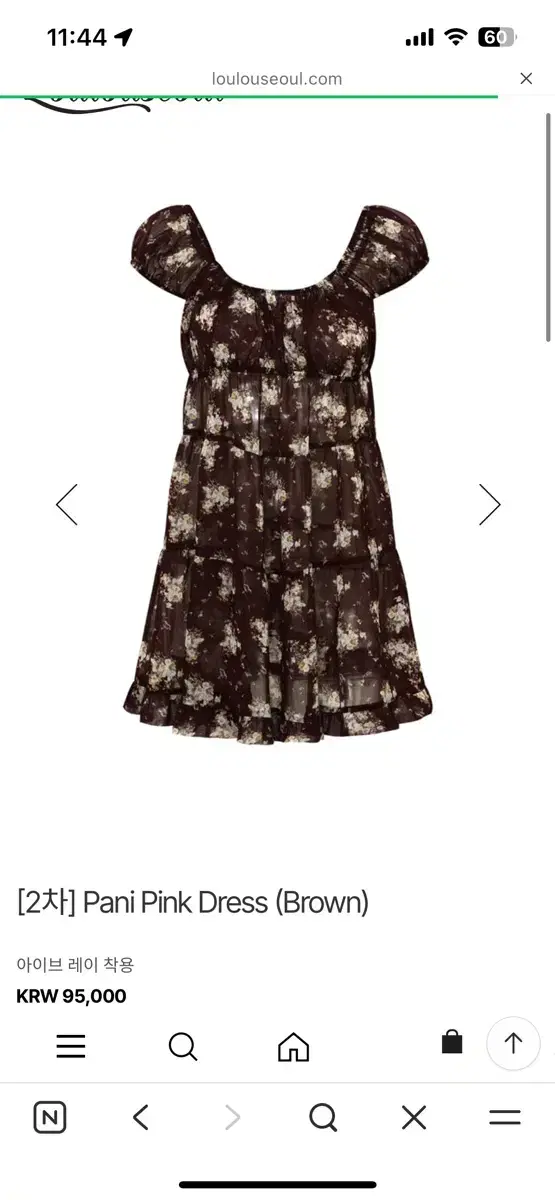Open the Naver N button
555x1200 pixels.
pyautogui.click(x=50, y=1117)
